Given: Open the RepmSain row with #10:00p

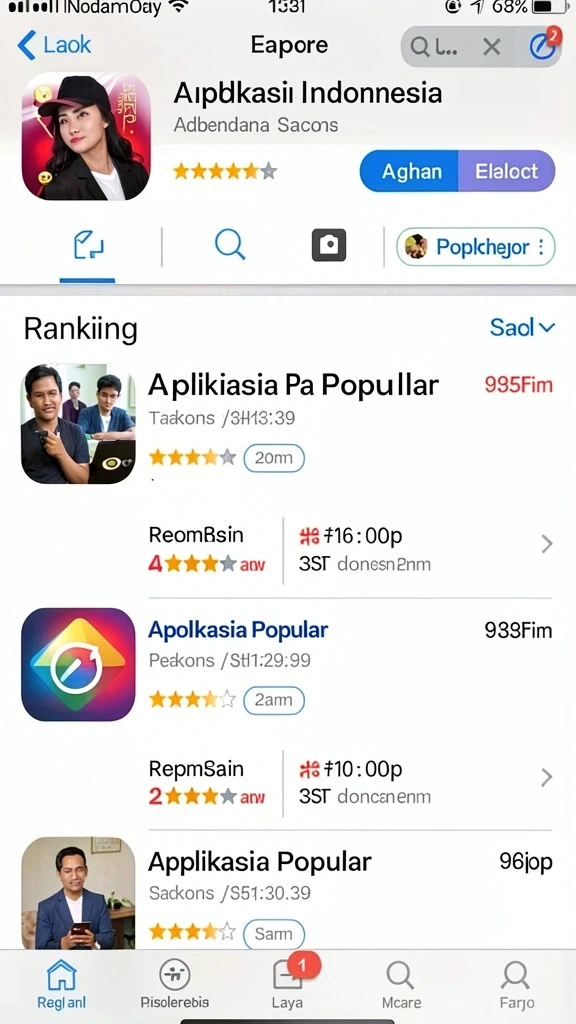Looking at the screenshot, I should tap(350, 782).
